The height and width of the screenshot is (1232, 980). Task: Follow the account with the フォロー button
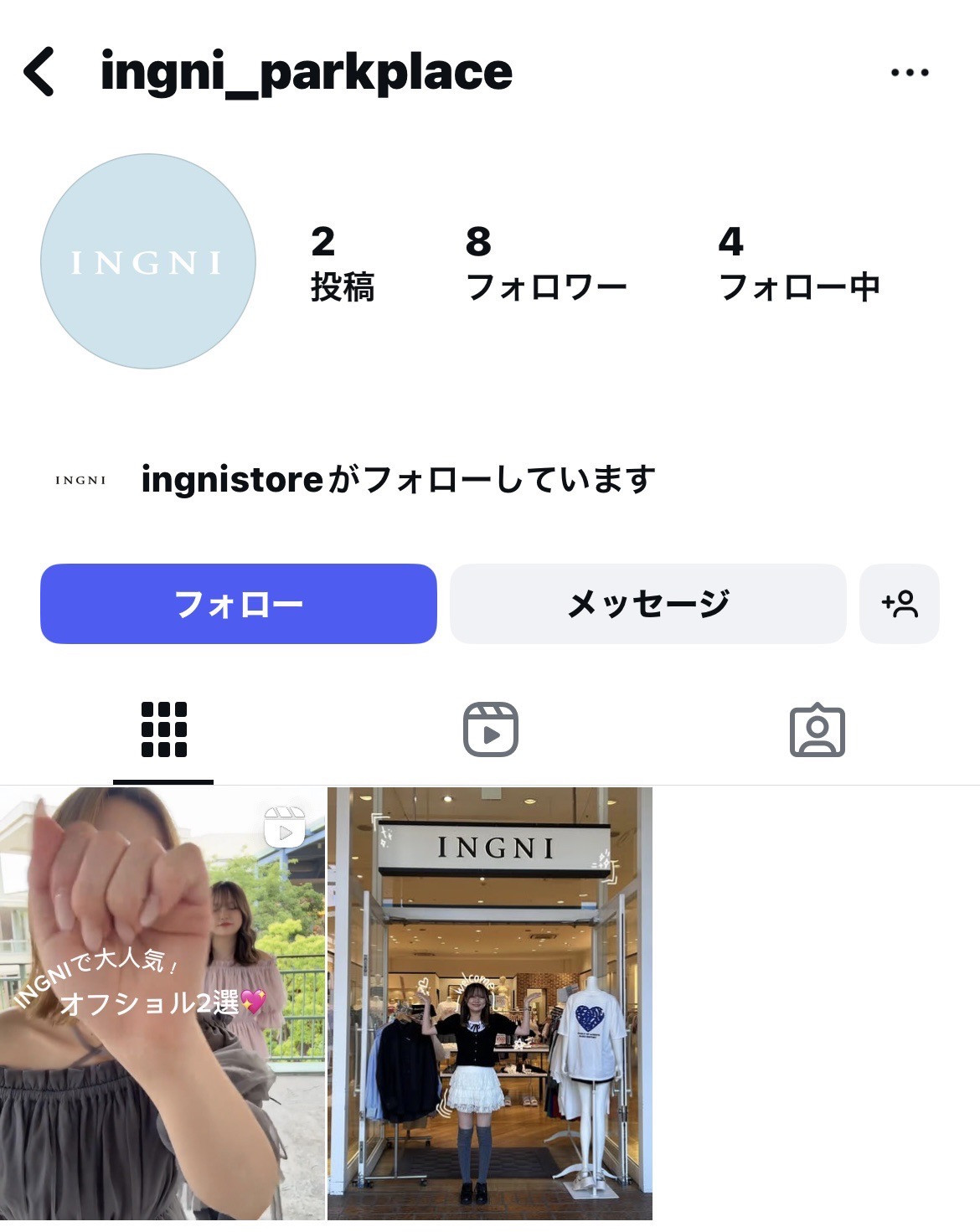coord(239,604)
